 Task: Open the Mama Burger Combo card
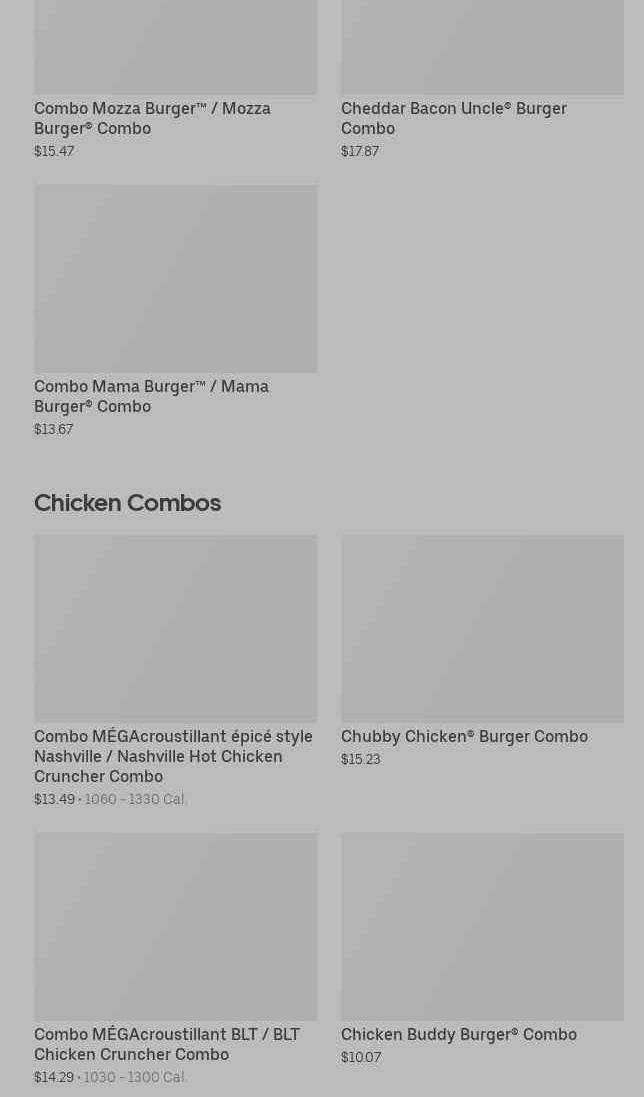[x=175, y=311]
